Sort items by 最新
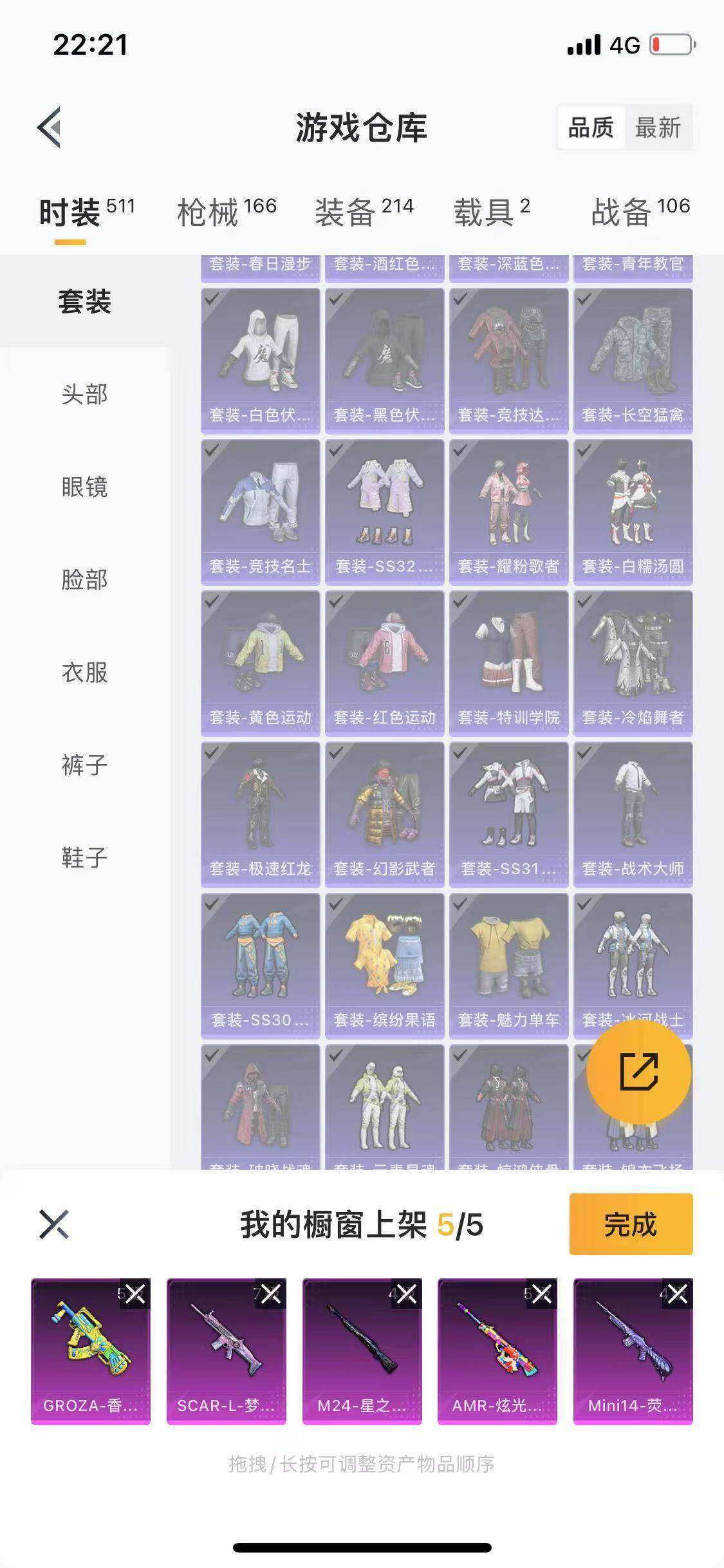This screenshot has width=724, height=1568. pos(657,128)
